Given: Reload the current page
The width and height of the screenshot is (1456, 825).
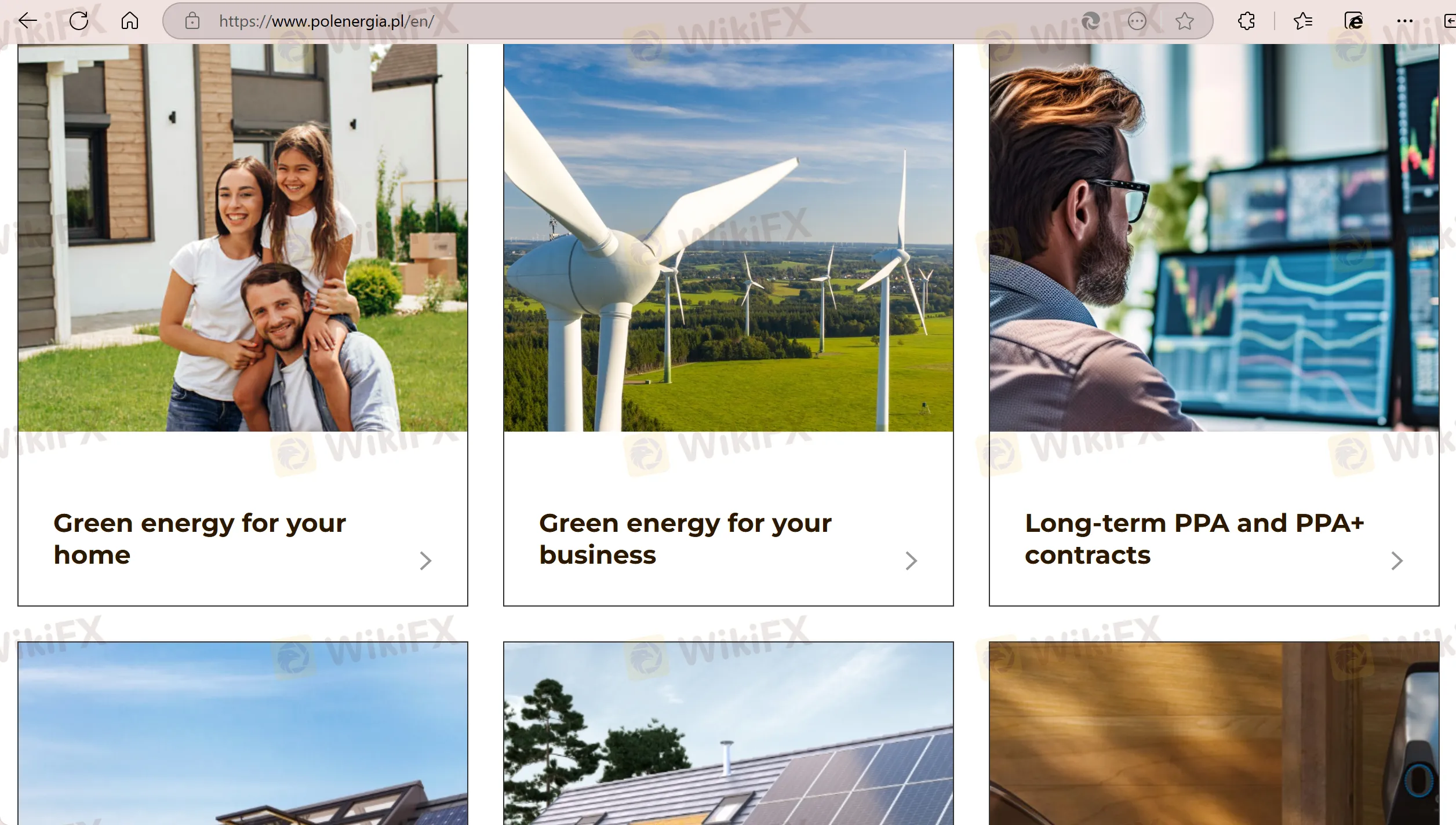Looking at the screenshot, I should pyautogui.click(x=79, y=21).
